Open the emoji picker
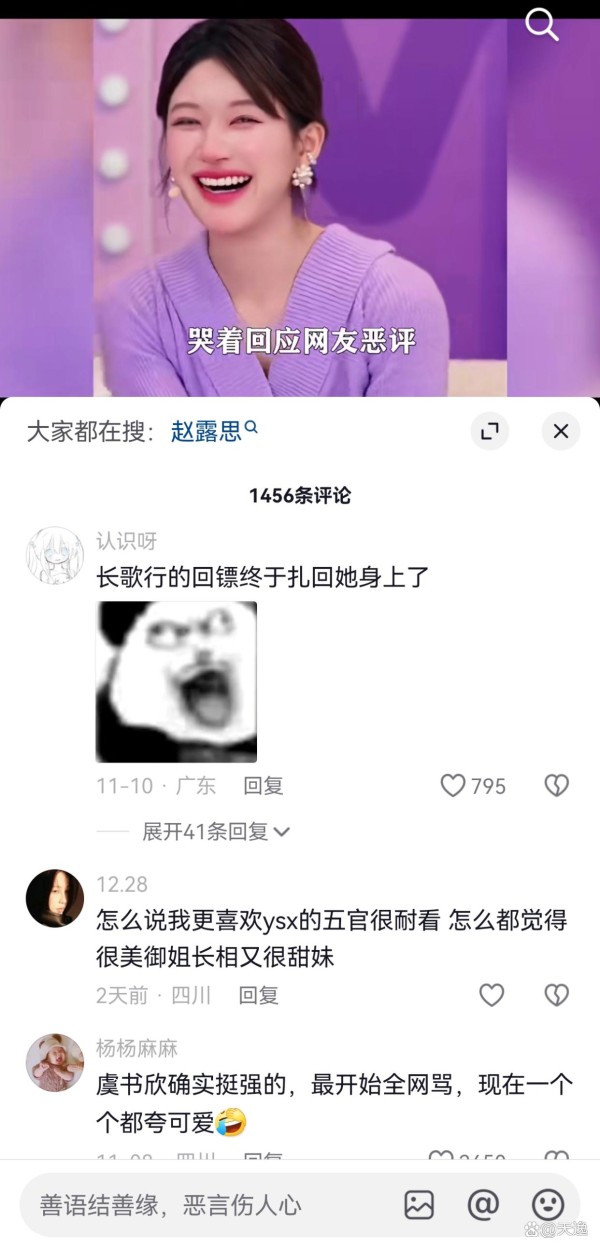Screen dimensions: 600x1250 point(548,1205)
